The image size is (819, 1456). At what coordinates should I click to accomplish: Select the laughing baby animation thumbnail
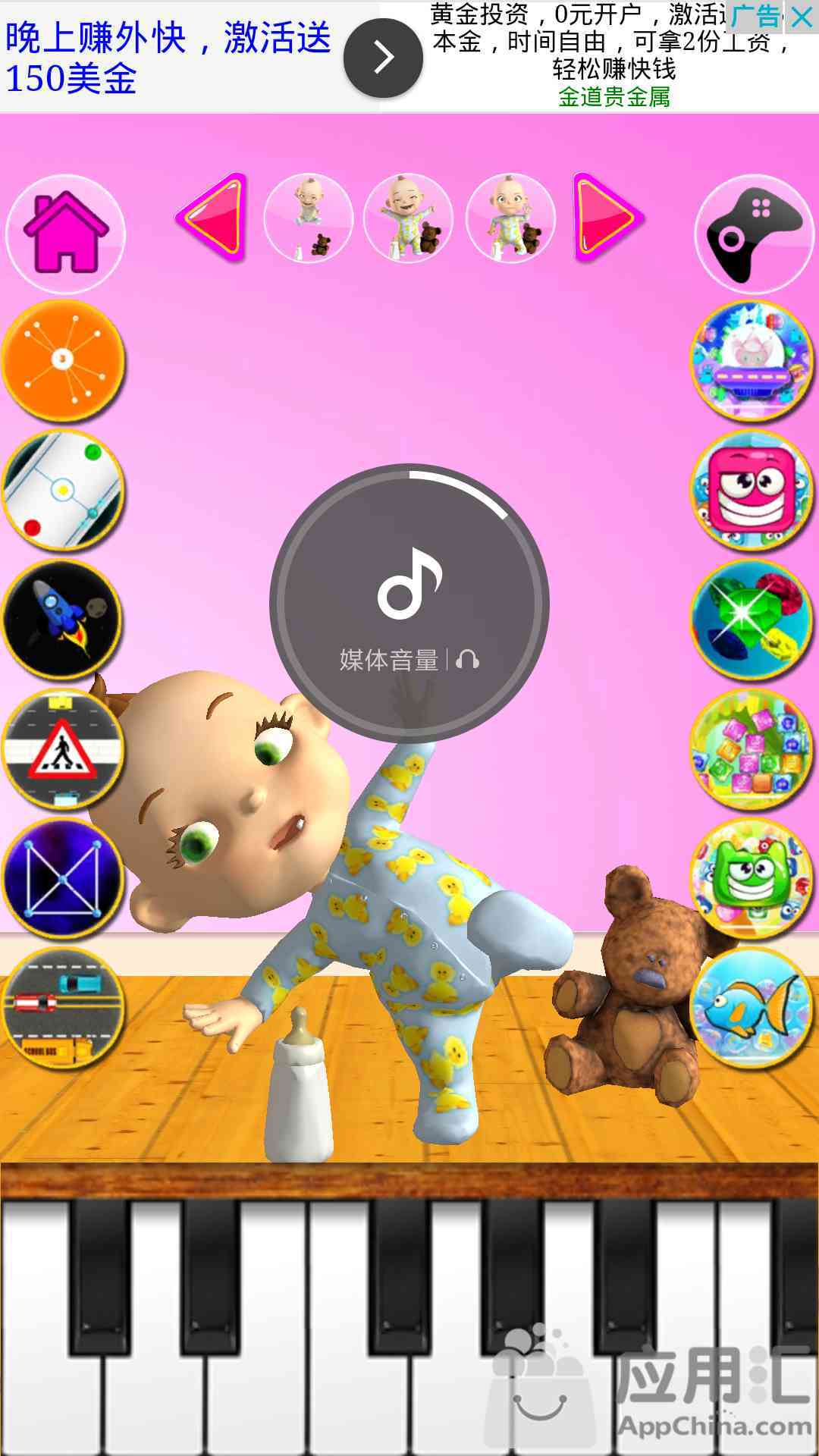pos(409,218)
